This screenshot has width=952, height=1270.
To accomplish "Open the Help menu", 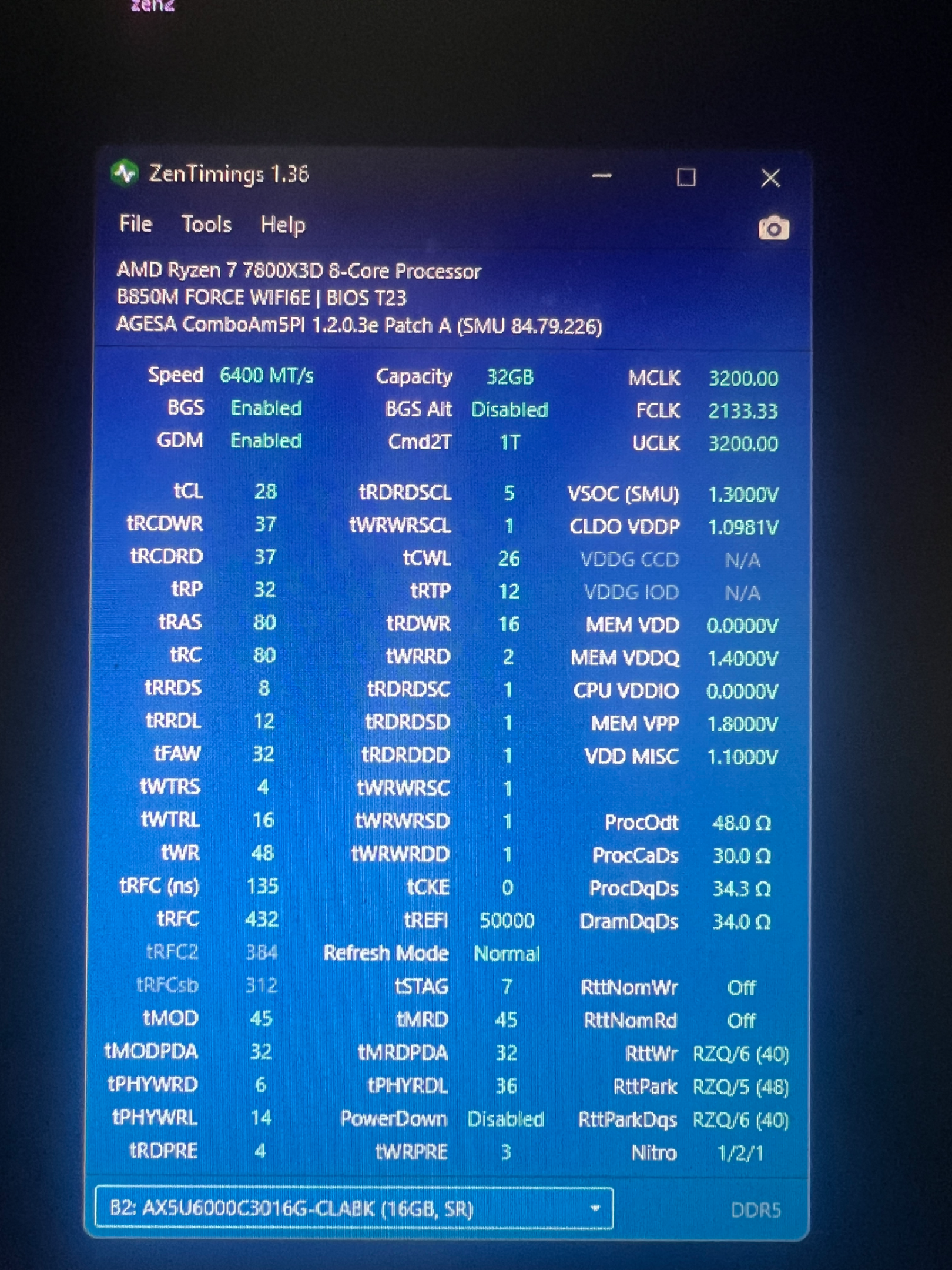I will [x=283, y=225].
